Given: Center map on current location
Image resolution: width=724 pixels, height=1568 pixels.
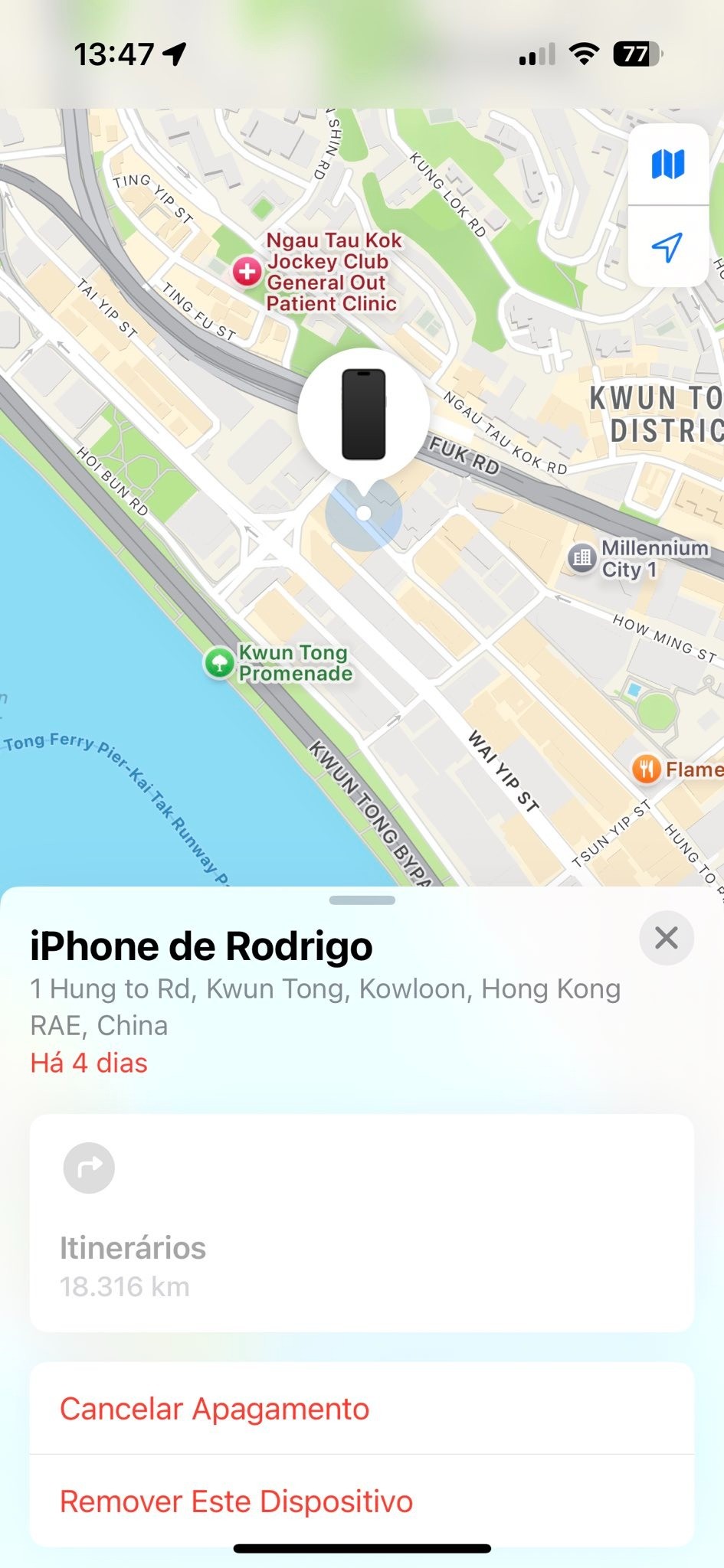Looking at the screenshot, I should pyautogui.click(x=667, y=247).
